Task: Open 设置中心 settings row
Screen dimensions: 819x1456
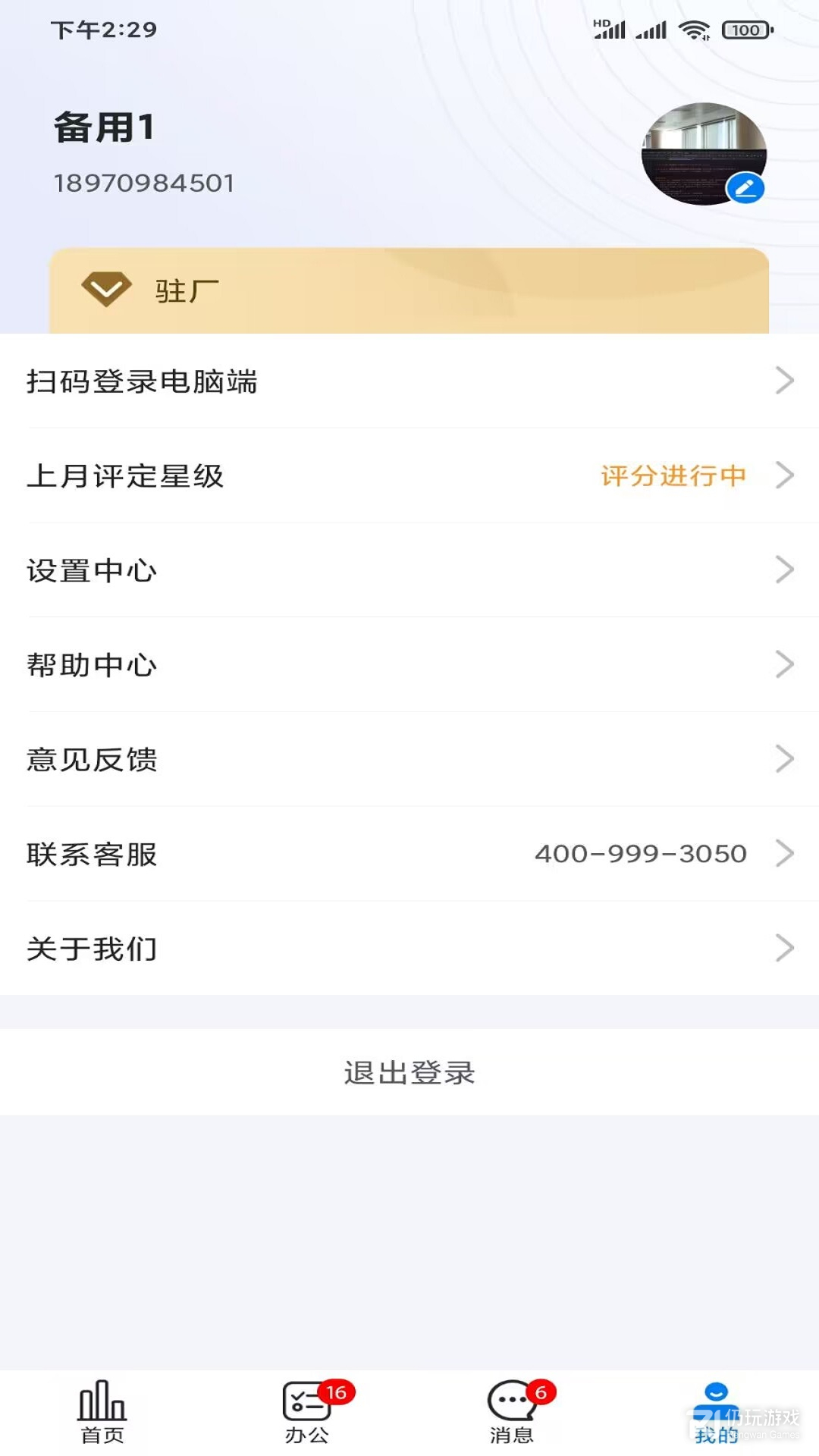Action: tap(409, 570)
